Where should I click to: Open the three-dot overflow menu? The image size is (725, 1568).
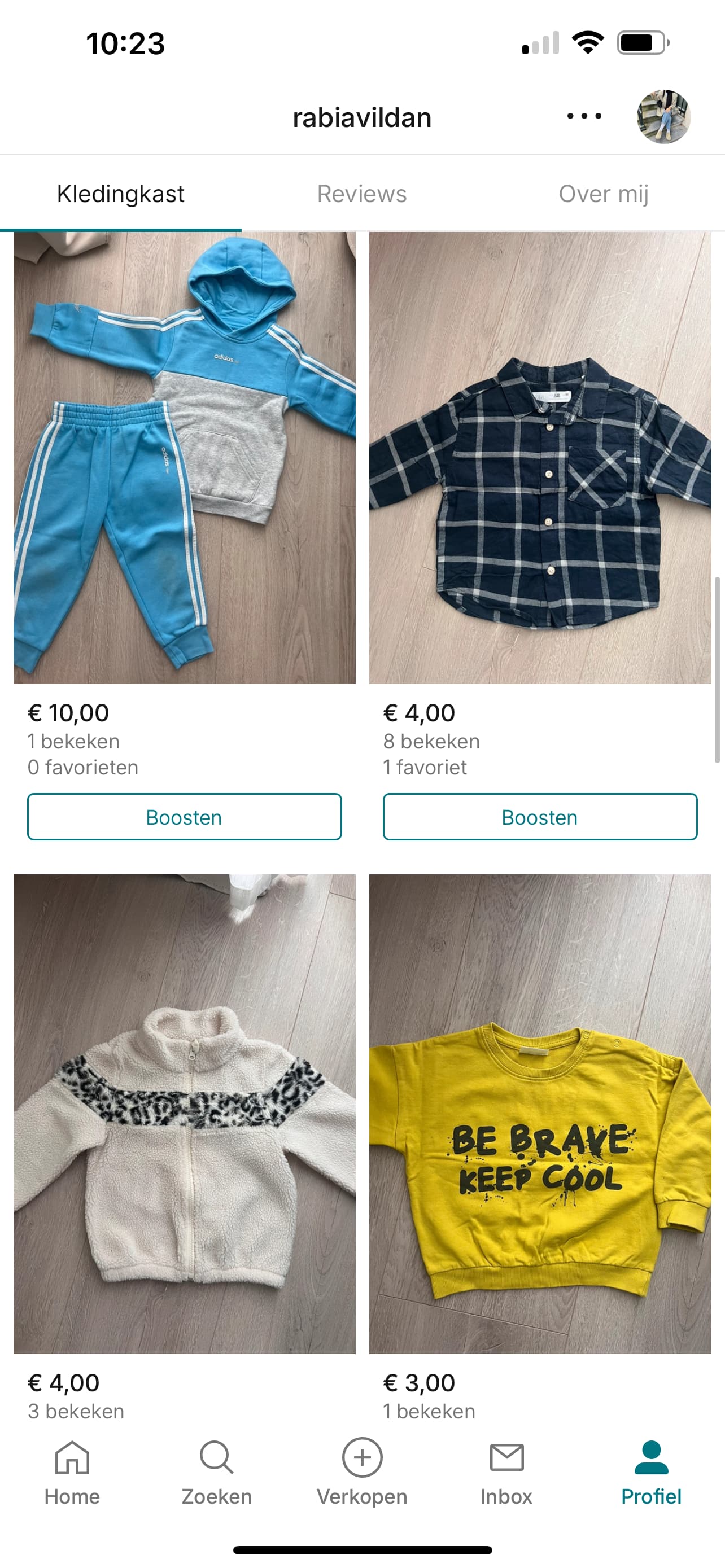pyautogui.click(x=584, y=116)
